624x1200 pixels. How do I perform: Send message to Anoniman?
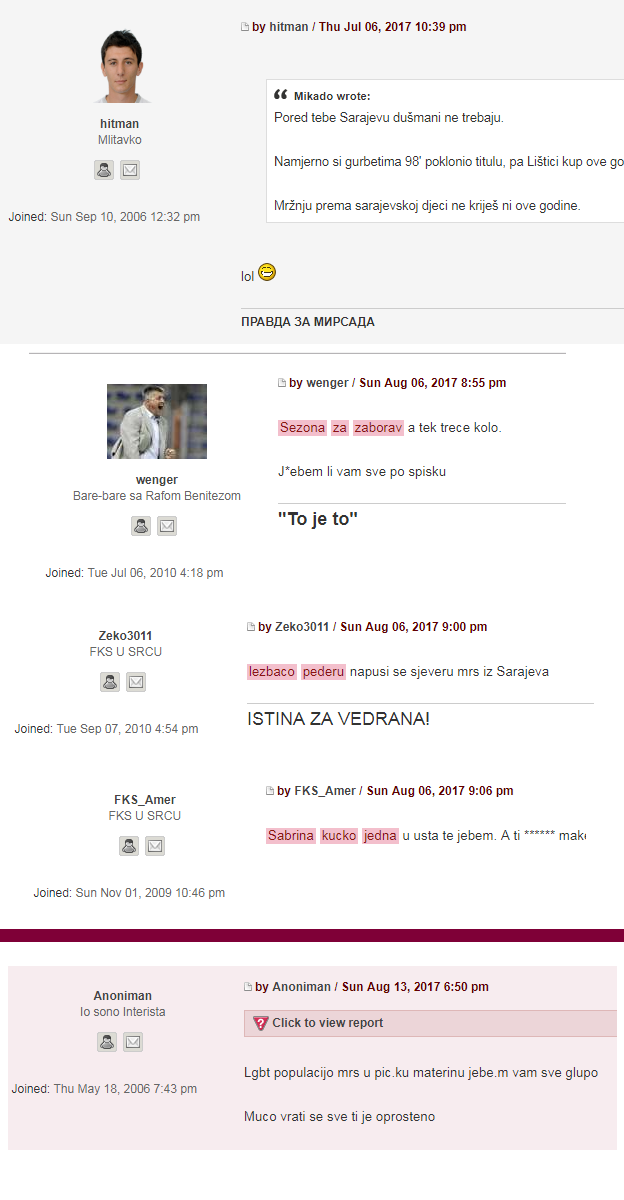point(133,1042)
